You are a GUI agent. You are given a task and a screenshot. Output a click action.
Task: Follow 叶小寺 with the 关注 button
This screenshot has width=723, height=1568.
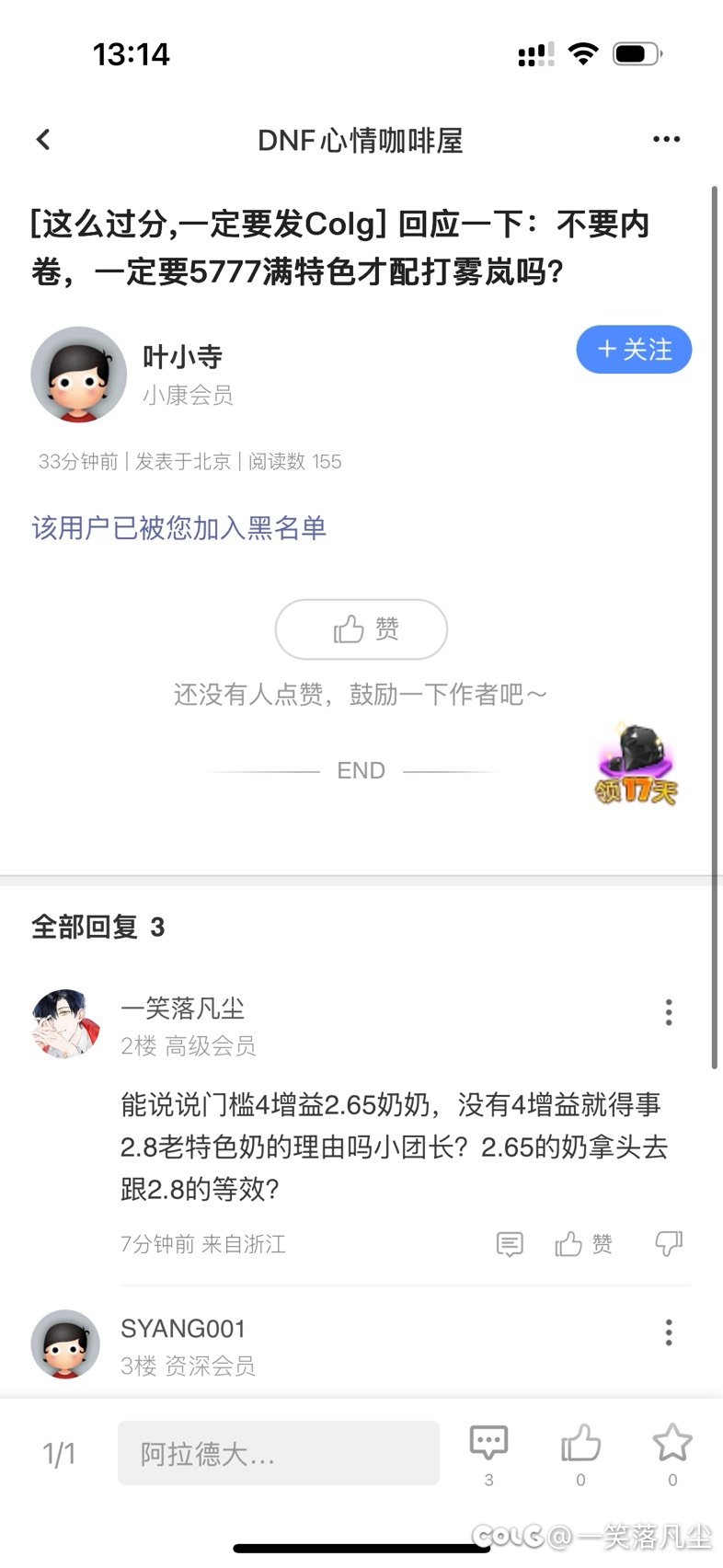(x=634, y=350)
